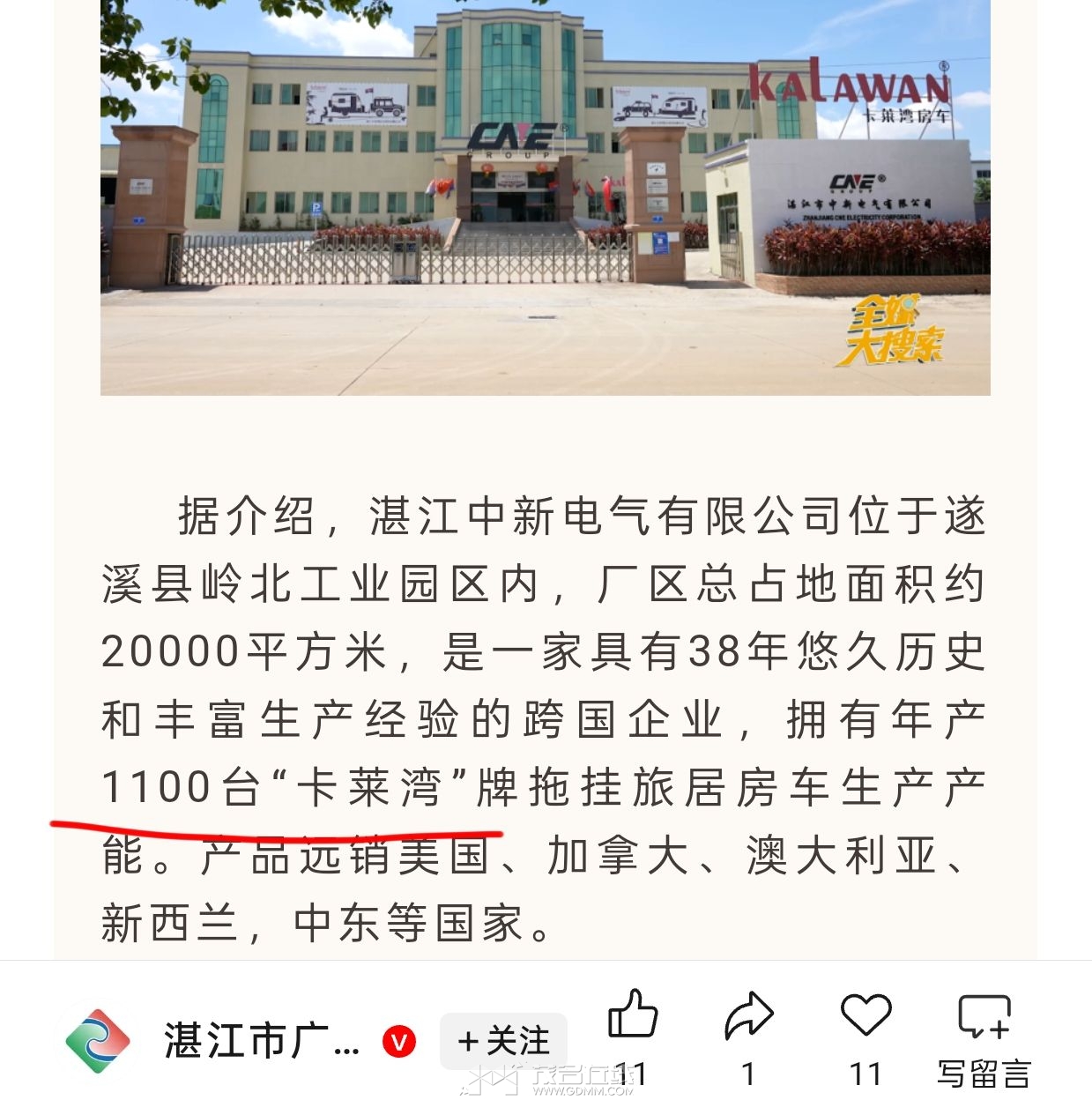The image size is (1092, 1100).
Task: View the factory building photo
Action: click(545, 196)
